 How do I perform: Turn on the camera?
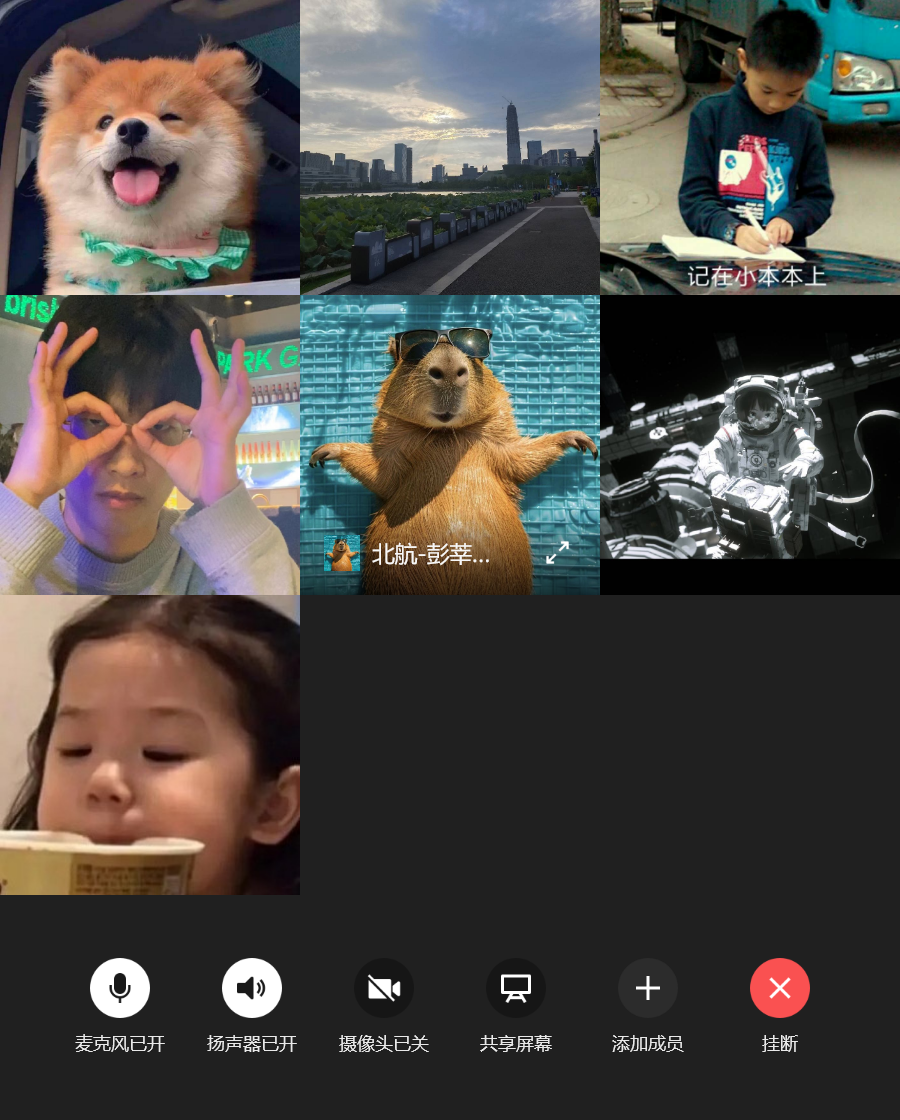click(384, 988)
